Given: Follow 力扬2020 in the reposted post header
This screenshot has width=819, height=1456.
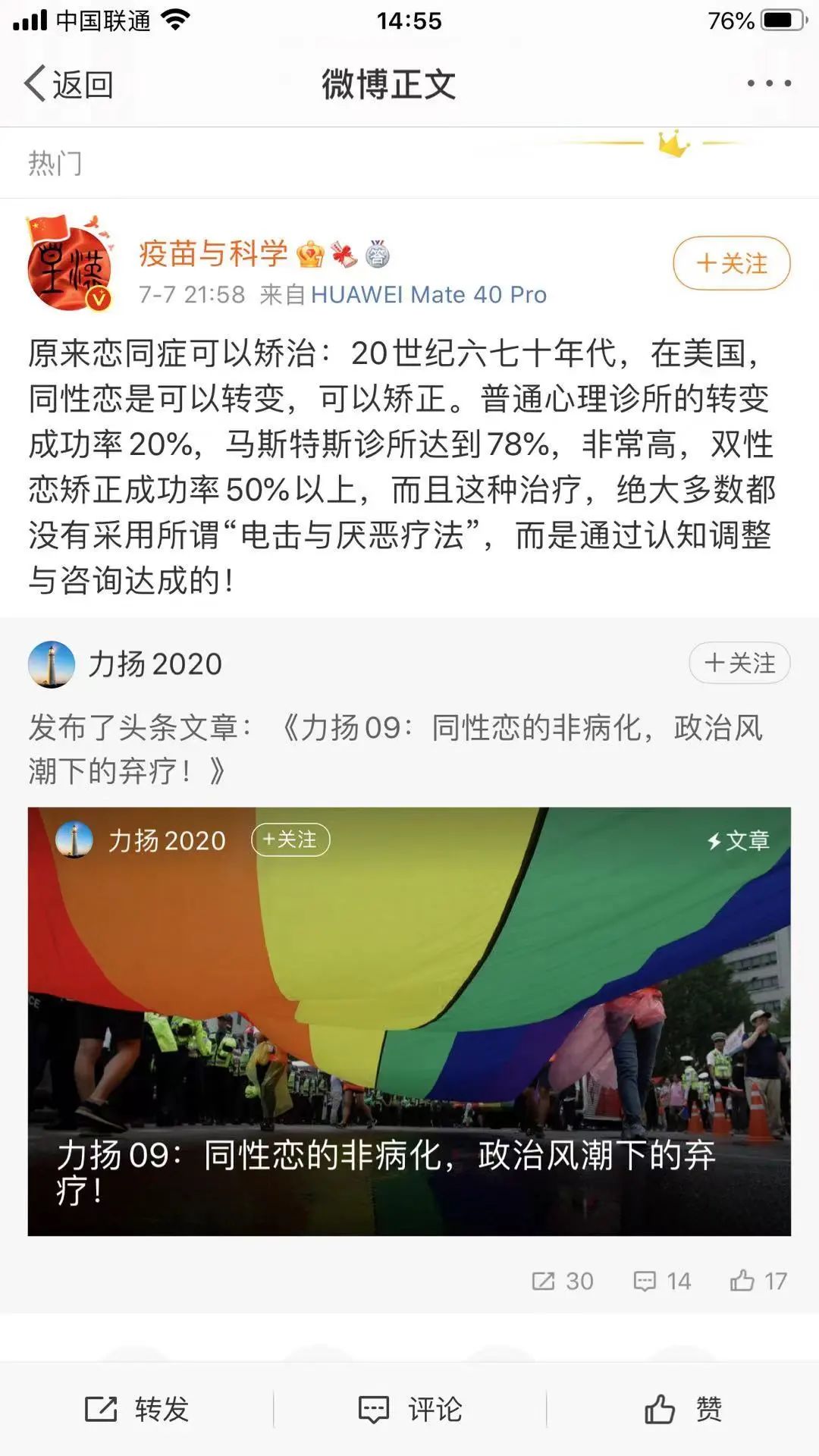Looking at the screenshot, I should pos(739,663).
